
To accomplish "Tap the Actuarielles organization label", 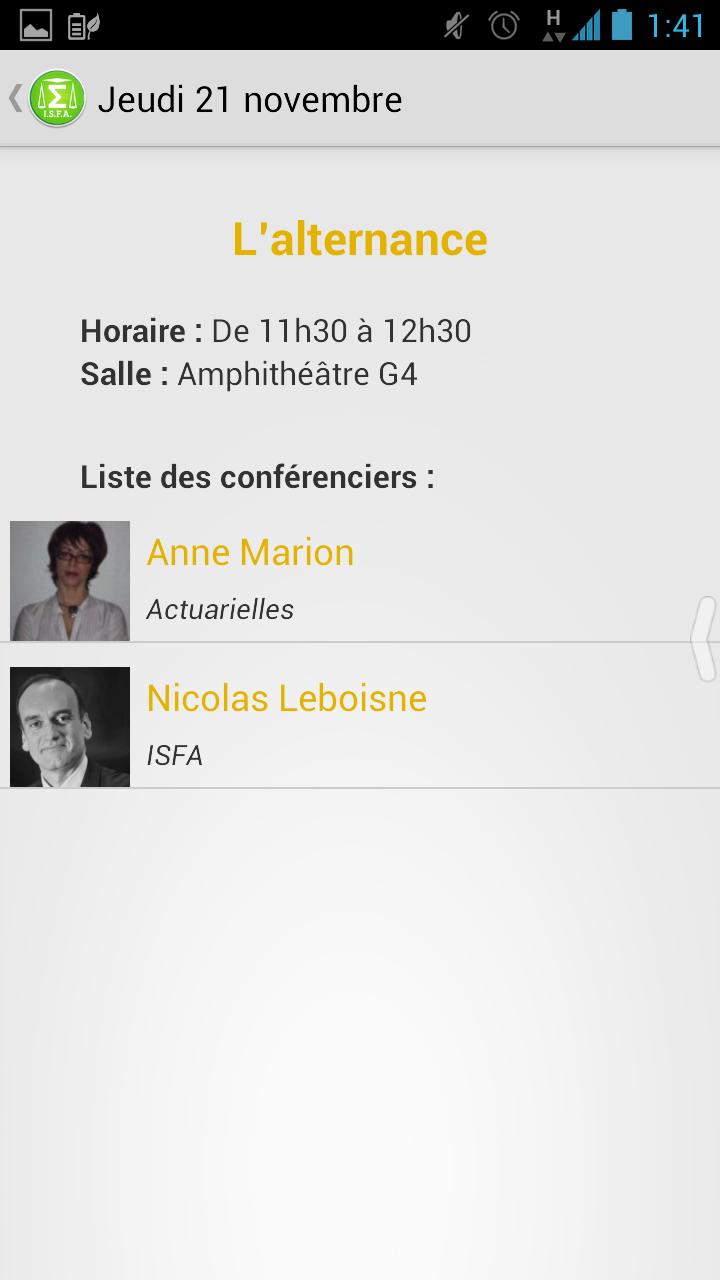I will coord(219,609).
